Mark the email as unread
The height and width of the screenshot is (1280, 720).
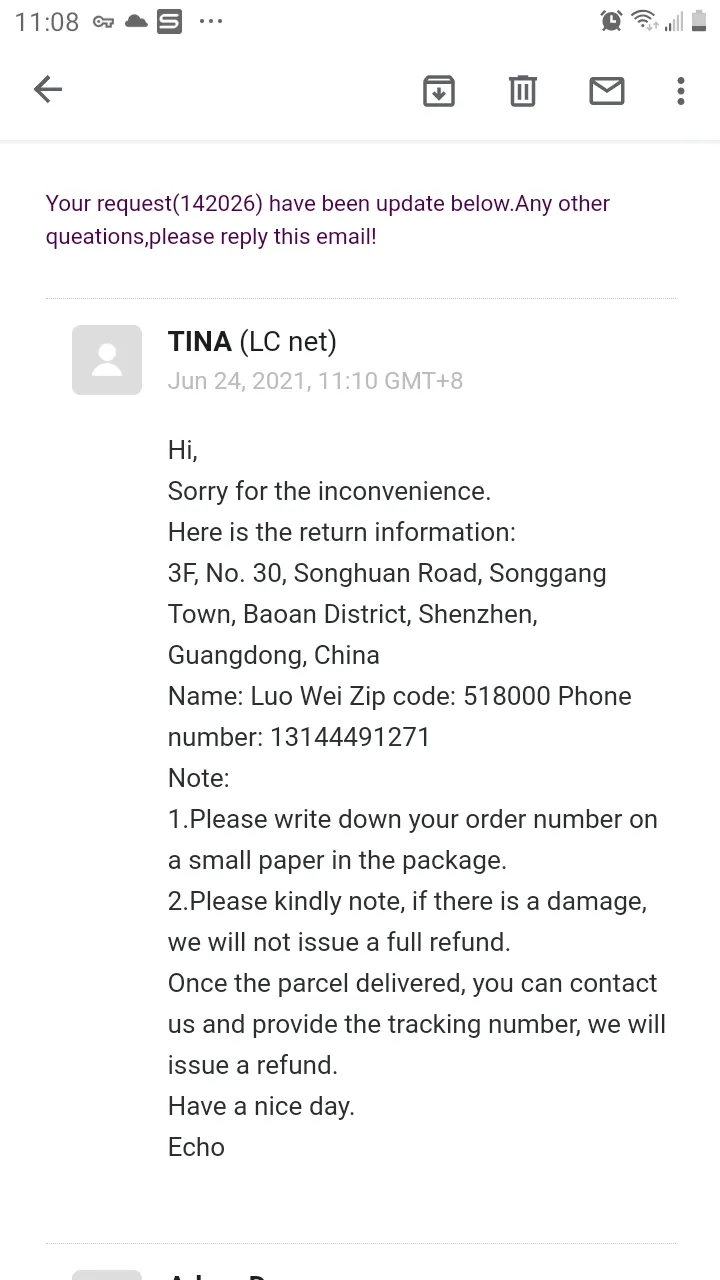point(607,91)
